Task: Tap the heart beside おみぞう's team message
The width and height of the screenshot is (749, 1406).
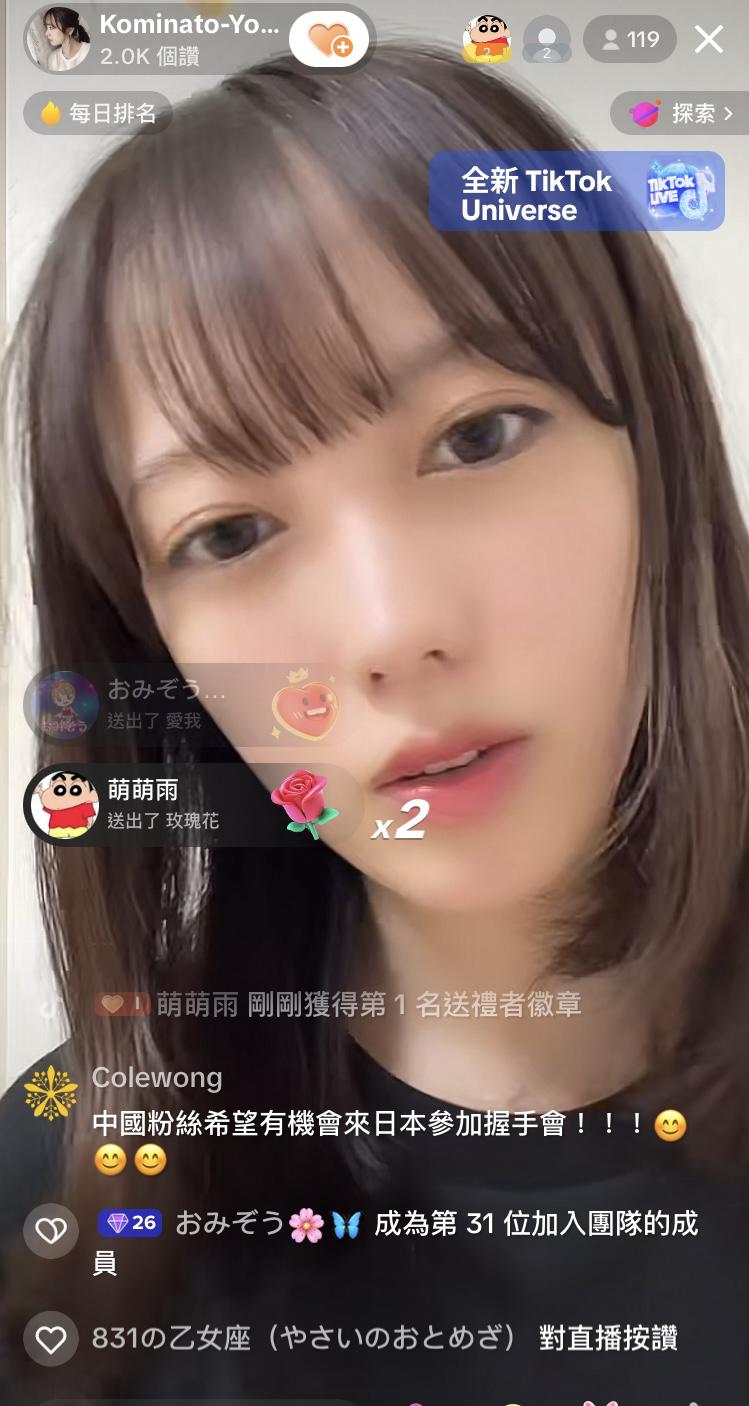Action: tap(51, 1230)
